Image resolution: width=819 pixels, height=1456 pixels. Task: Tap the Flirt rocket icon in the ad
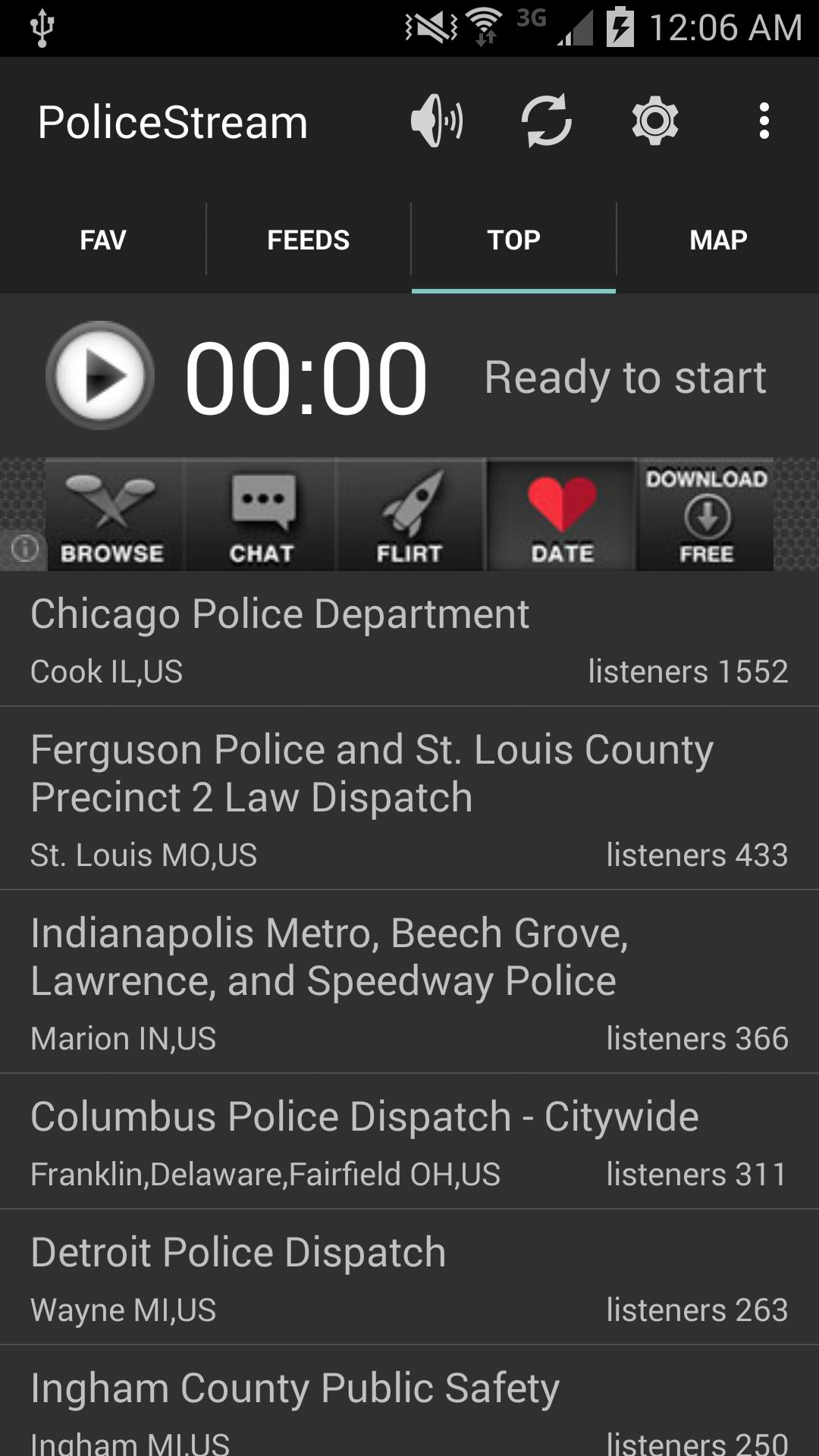click(x=410, y=513)
